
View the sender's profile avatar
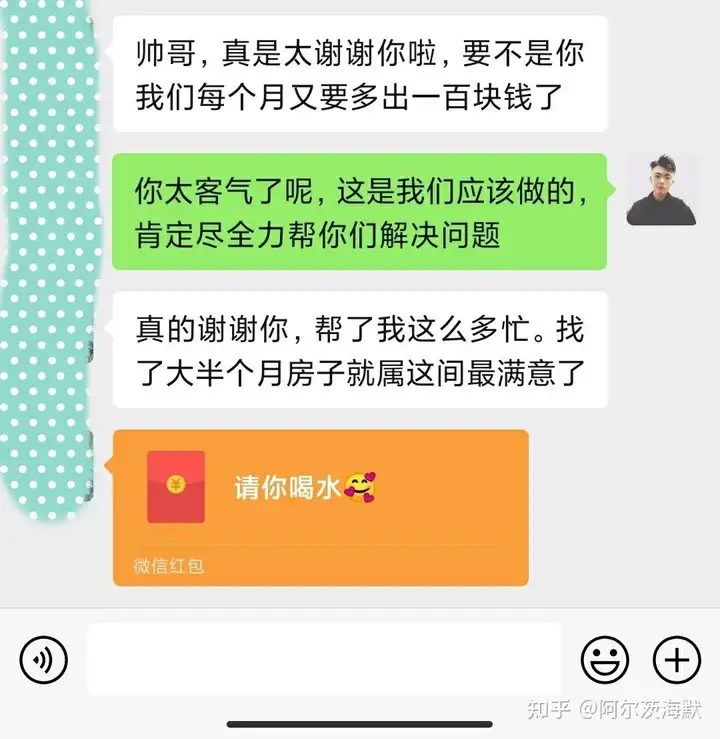(x=661, y=190)
